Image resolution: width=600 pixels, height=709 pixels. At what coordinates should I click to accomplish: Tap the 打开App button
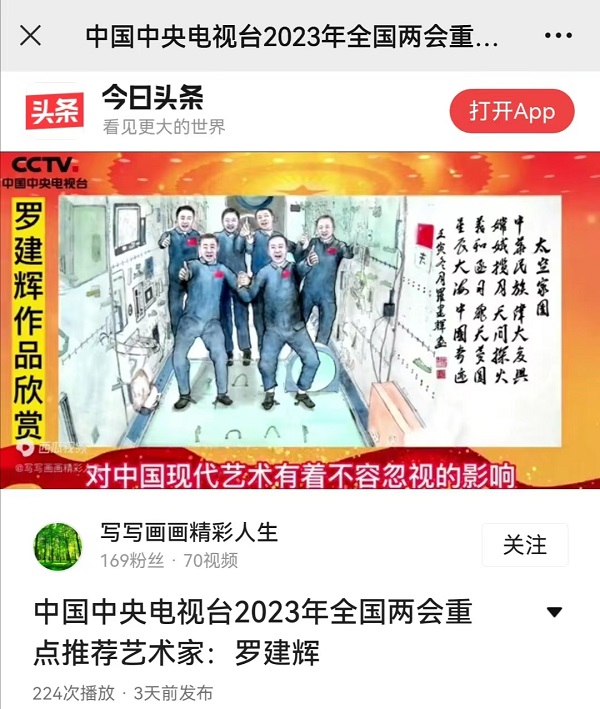pos(511,111)
